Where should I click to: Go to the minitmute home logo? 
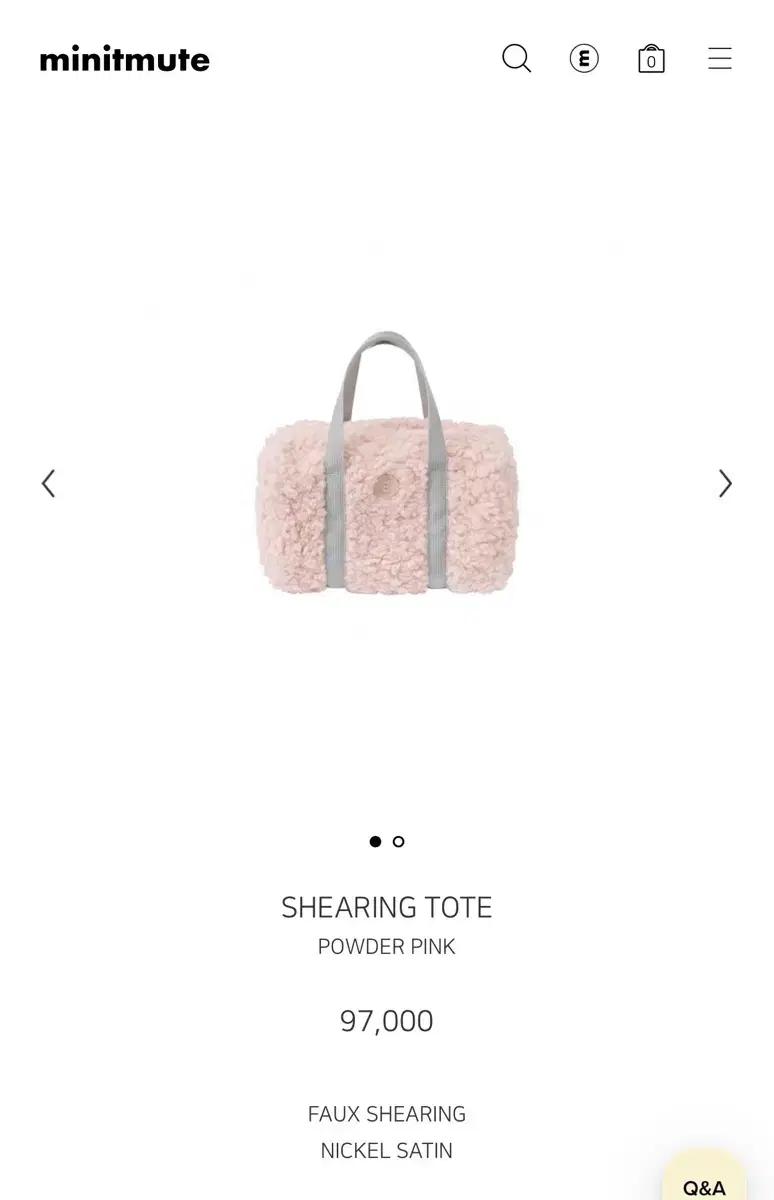pos(125,60)
